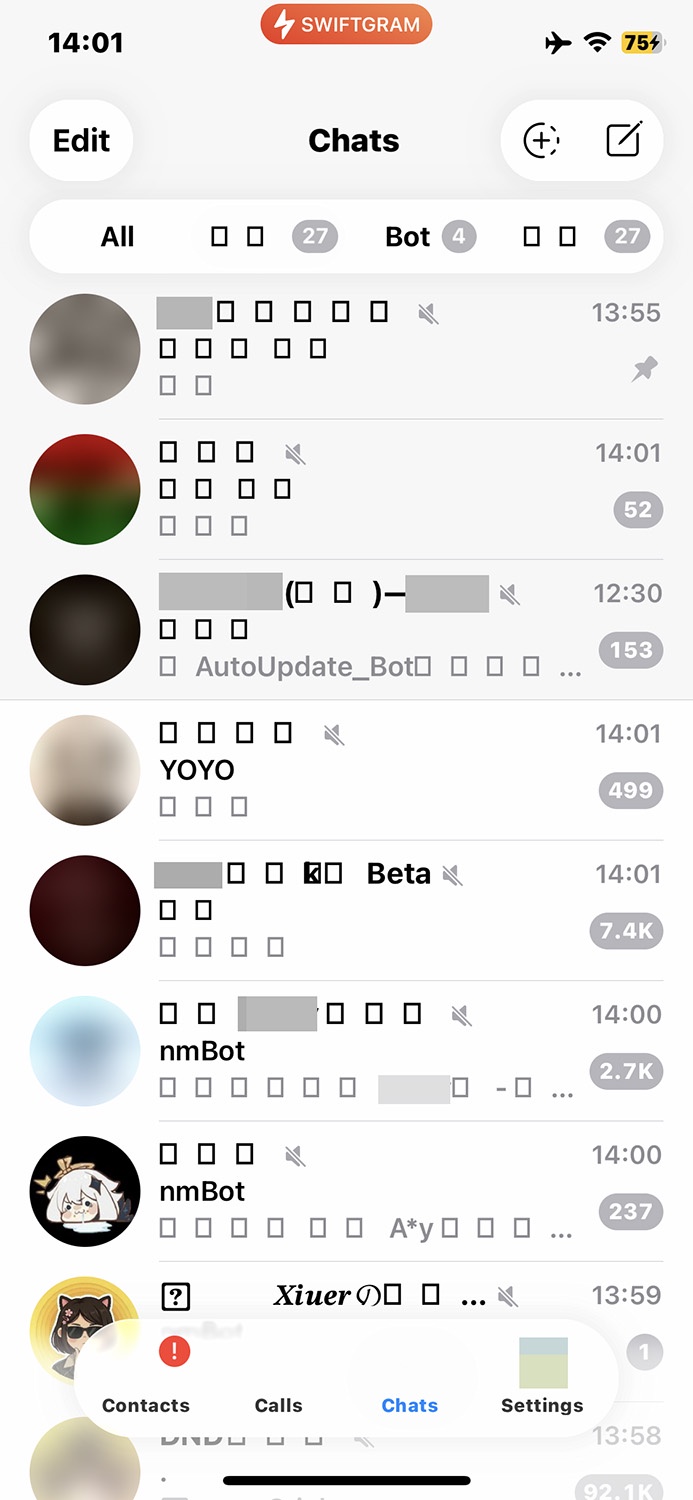Open the chat with YOYO's message

[x=346, y=770]
